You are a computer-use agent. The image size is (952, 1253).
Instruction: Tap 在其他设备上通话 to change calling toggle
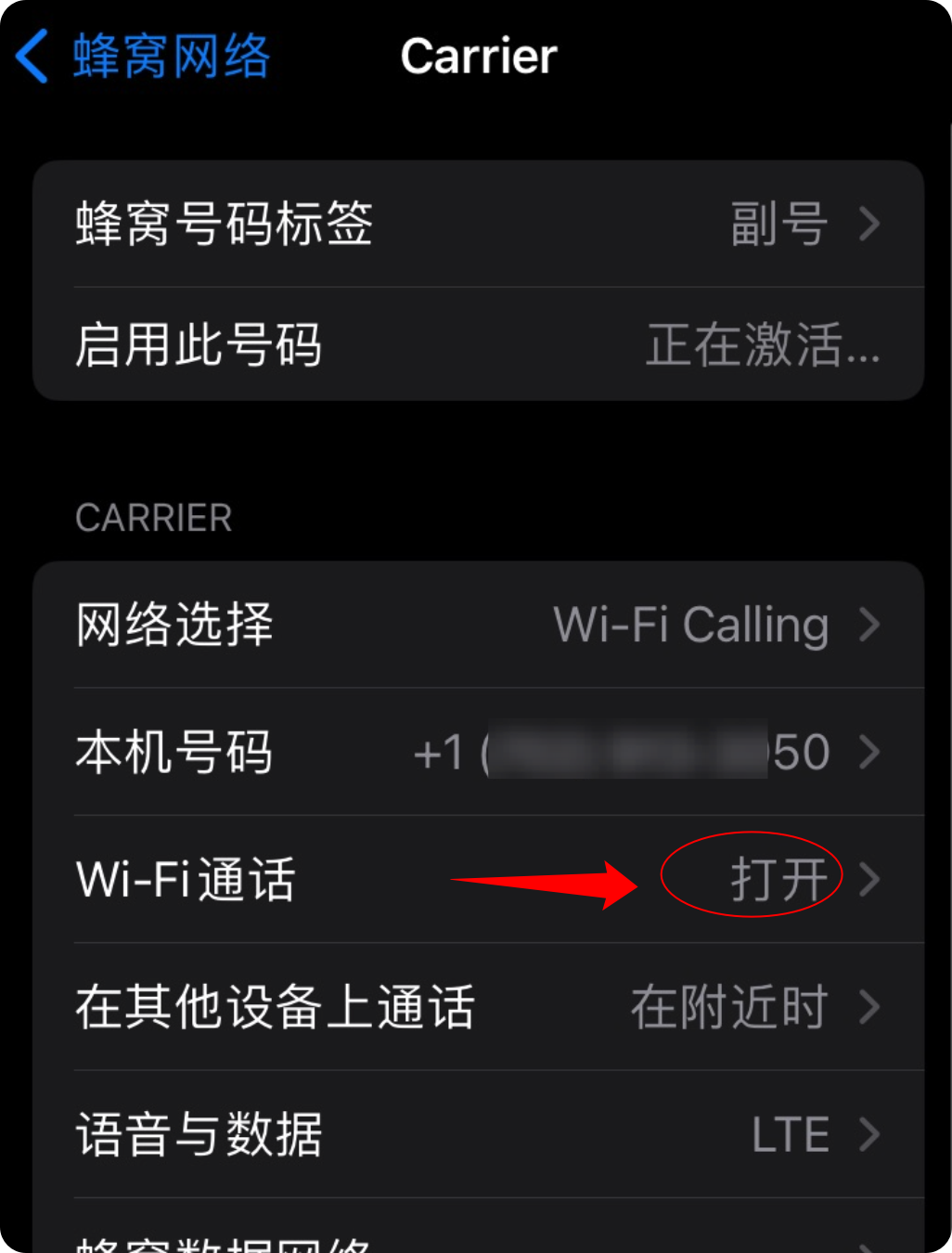point(371,1007)
